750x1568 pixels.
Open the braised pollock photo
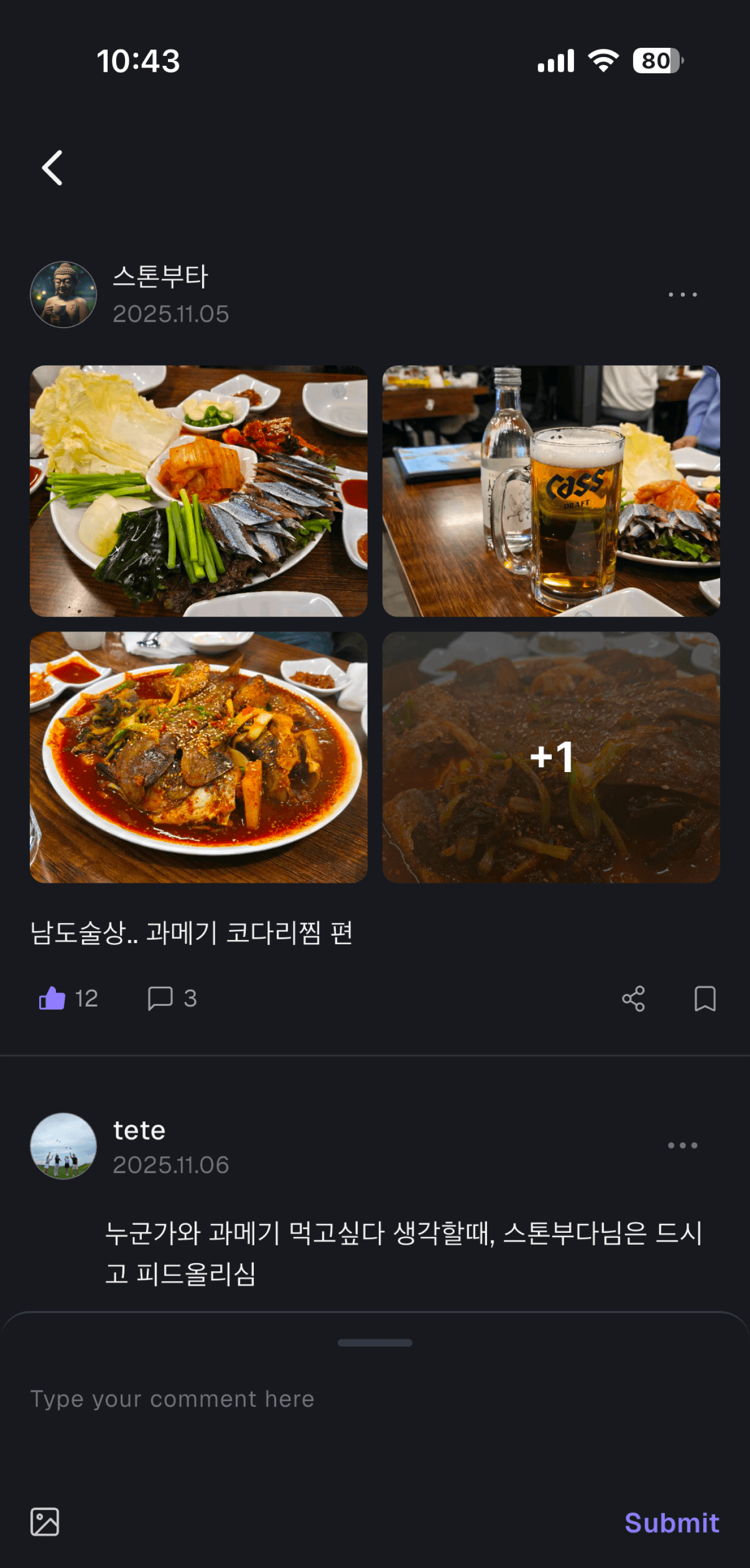198,757
